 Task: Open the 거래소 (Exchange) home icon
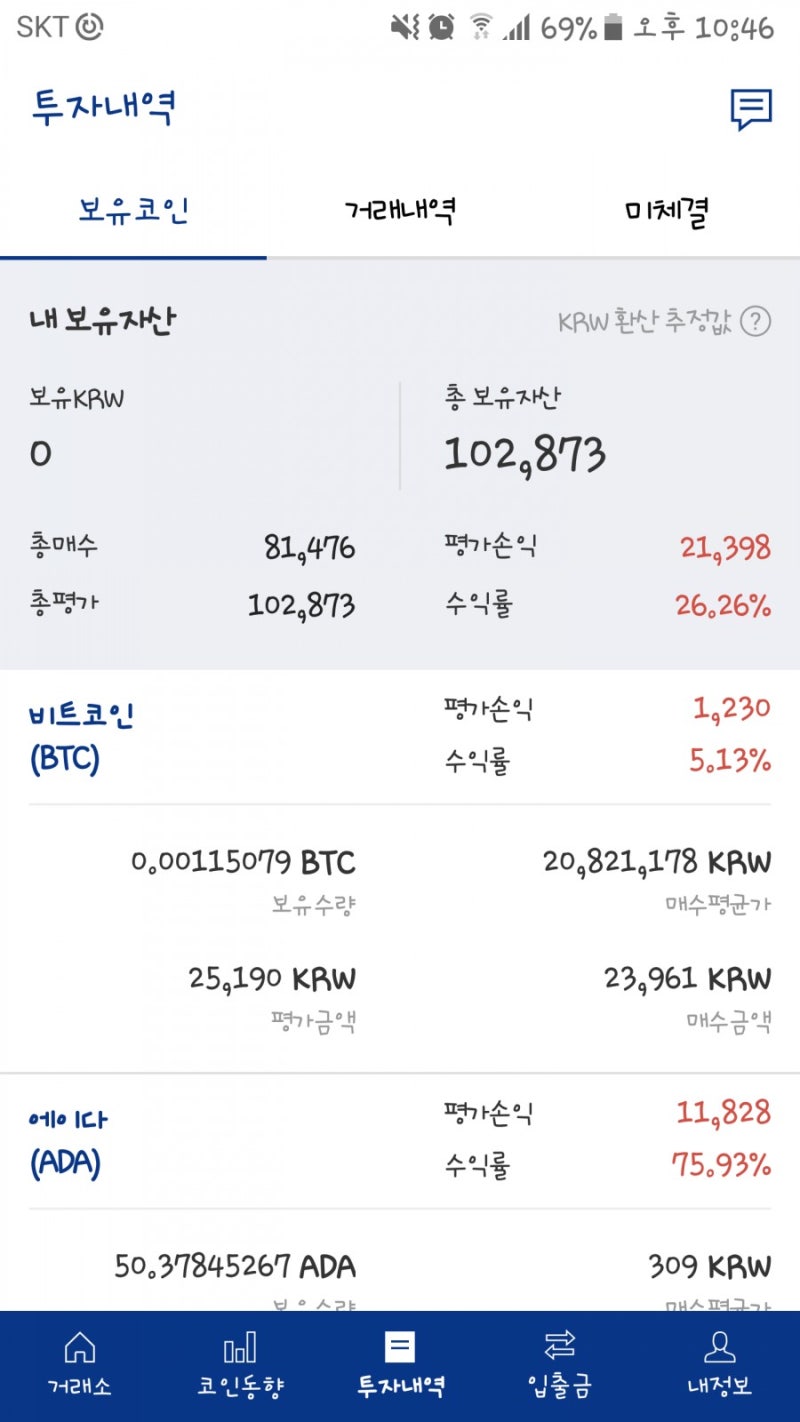coord(78,1362)
